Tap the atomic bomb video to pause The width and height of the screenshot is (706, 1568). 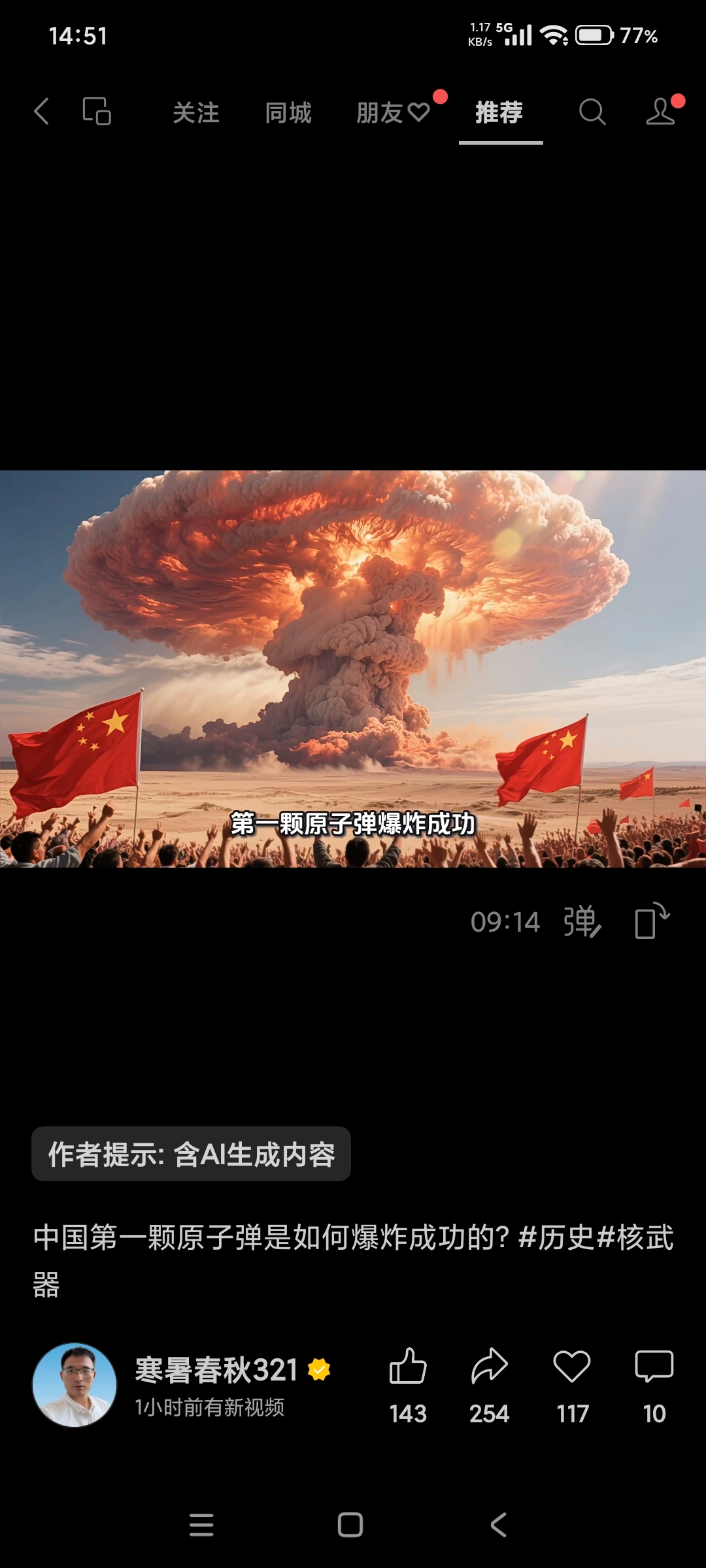[x=353, y=653]
